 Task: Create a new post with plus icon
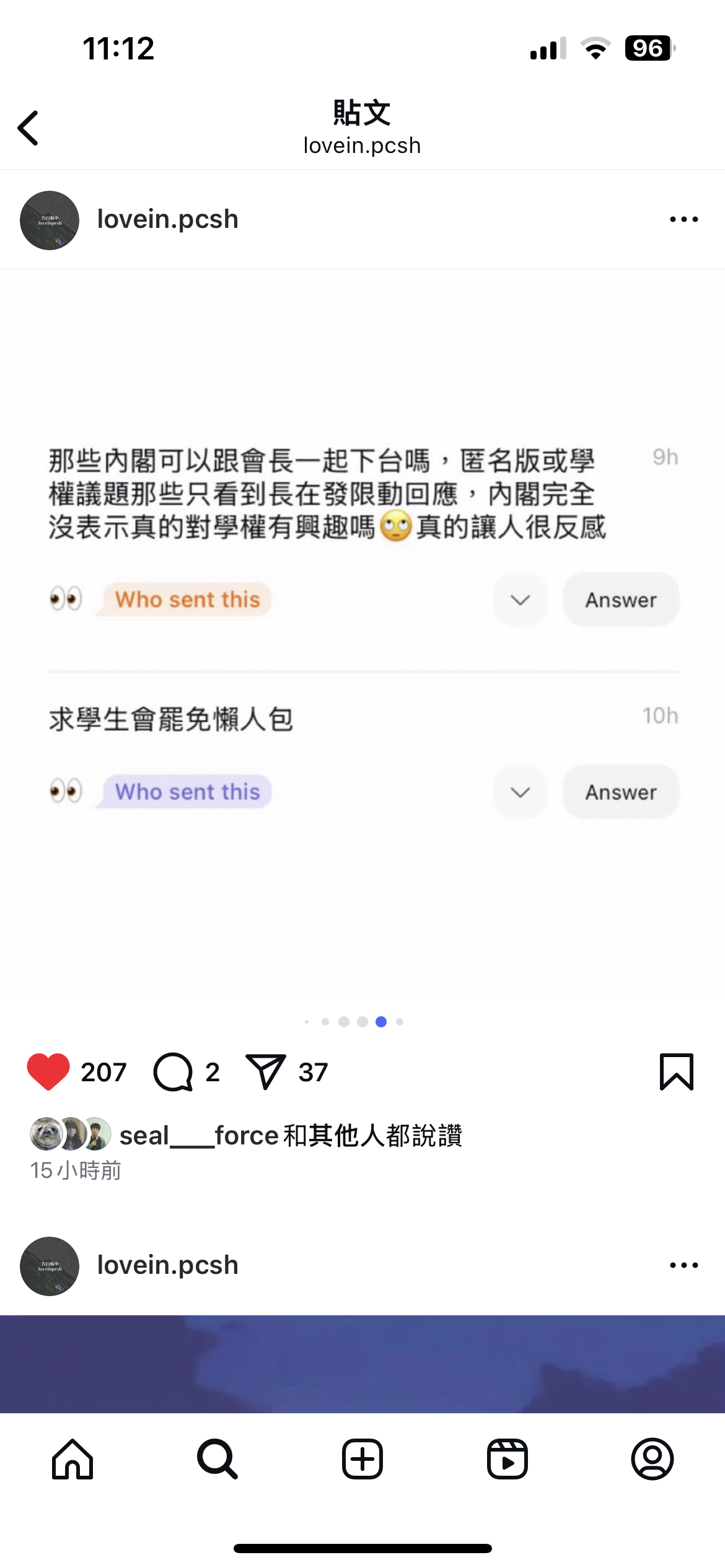click(362, 1459)
